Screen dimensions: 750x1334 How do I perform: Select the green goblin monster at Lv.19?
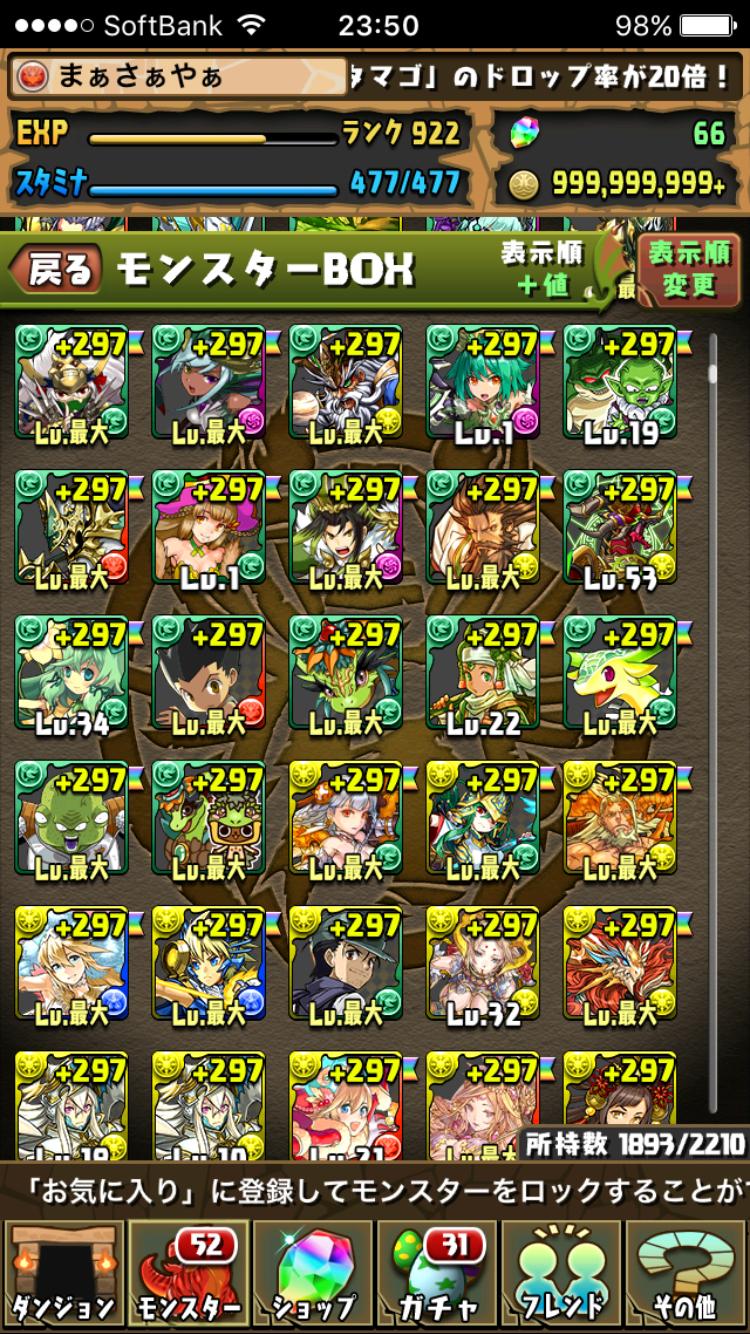coord(620,384)
